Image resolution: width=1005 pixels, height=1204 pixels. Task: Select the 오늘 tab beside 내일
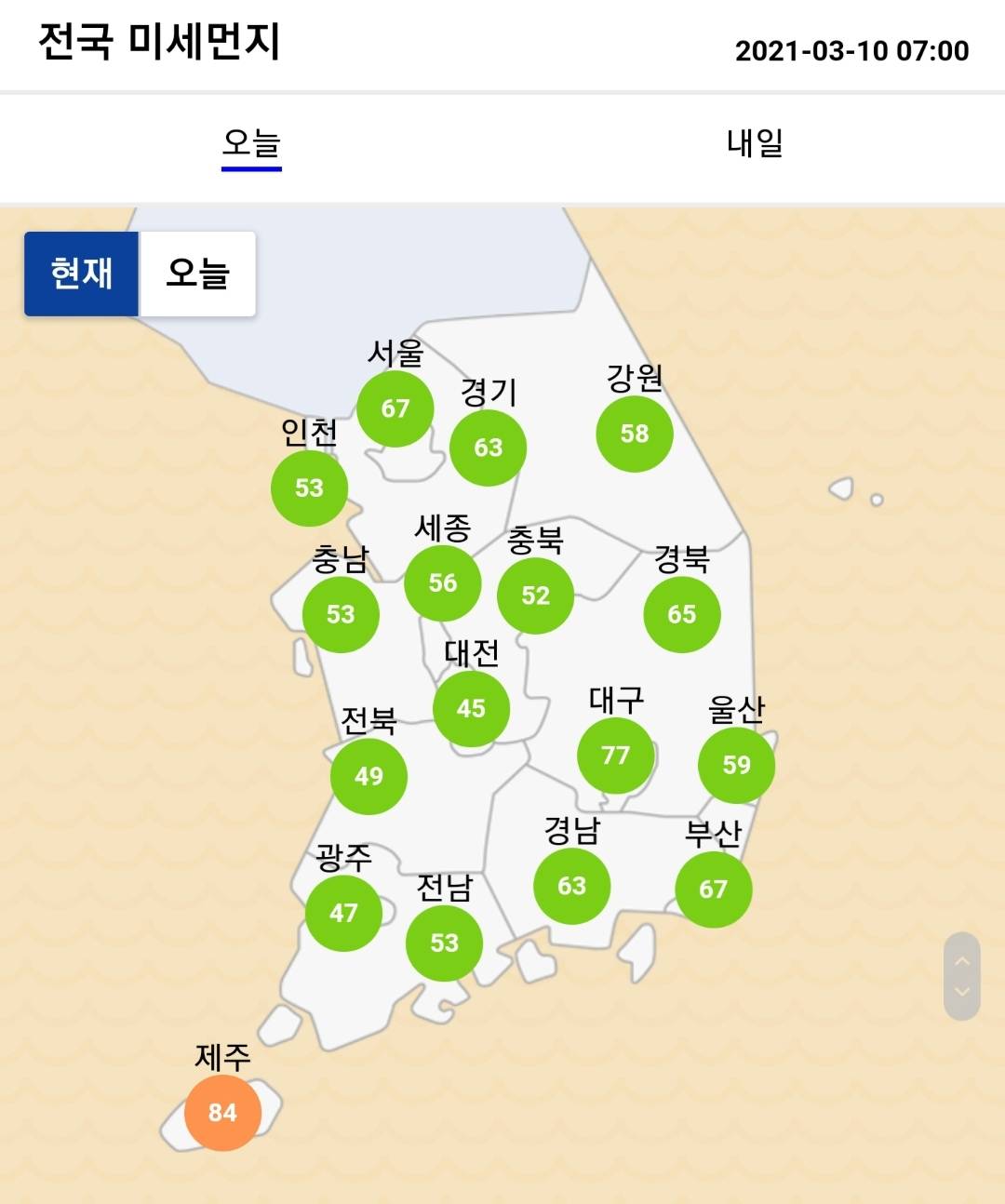click(x=251, y=143)
